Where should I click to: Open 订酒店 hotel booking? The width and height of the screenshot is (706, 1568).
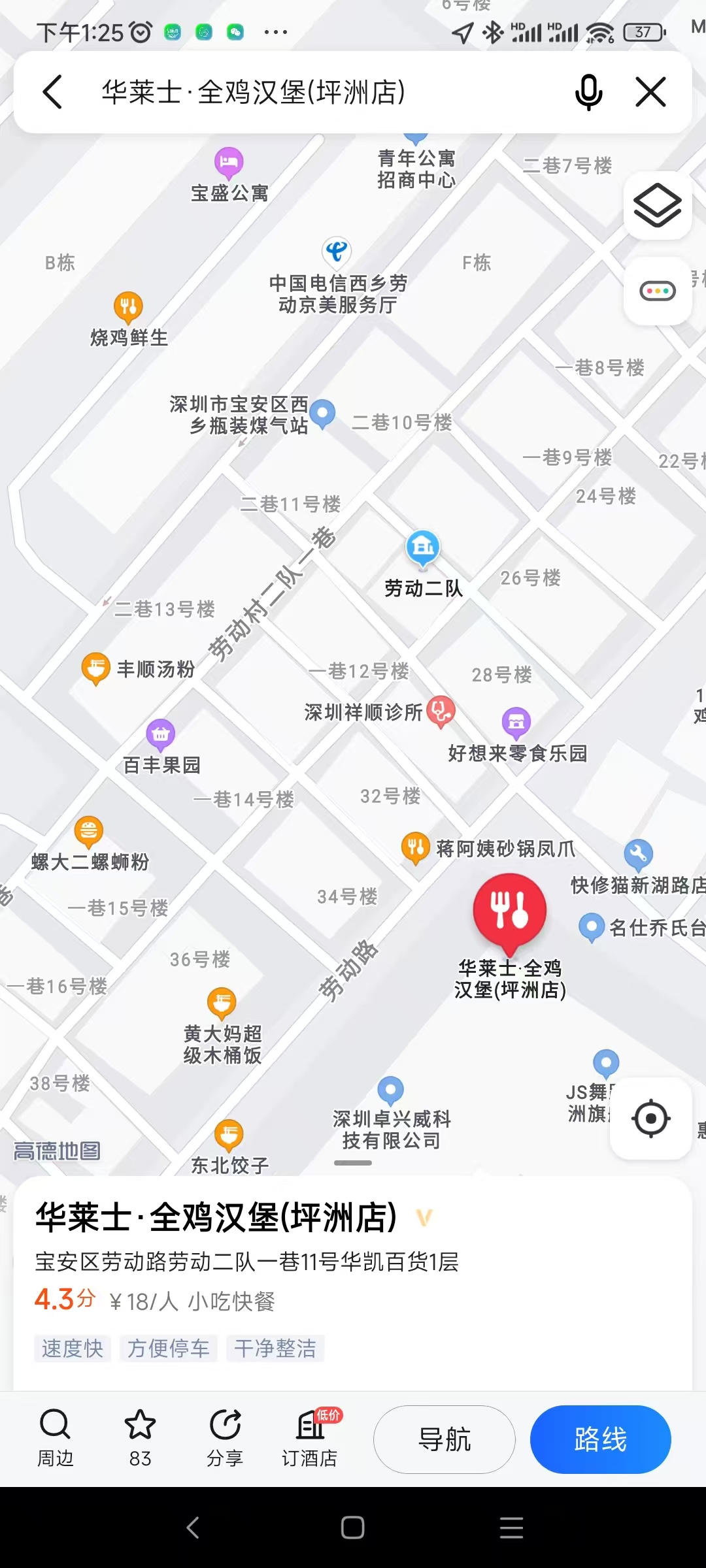310,1438
